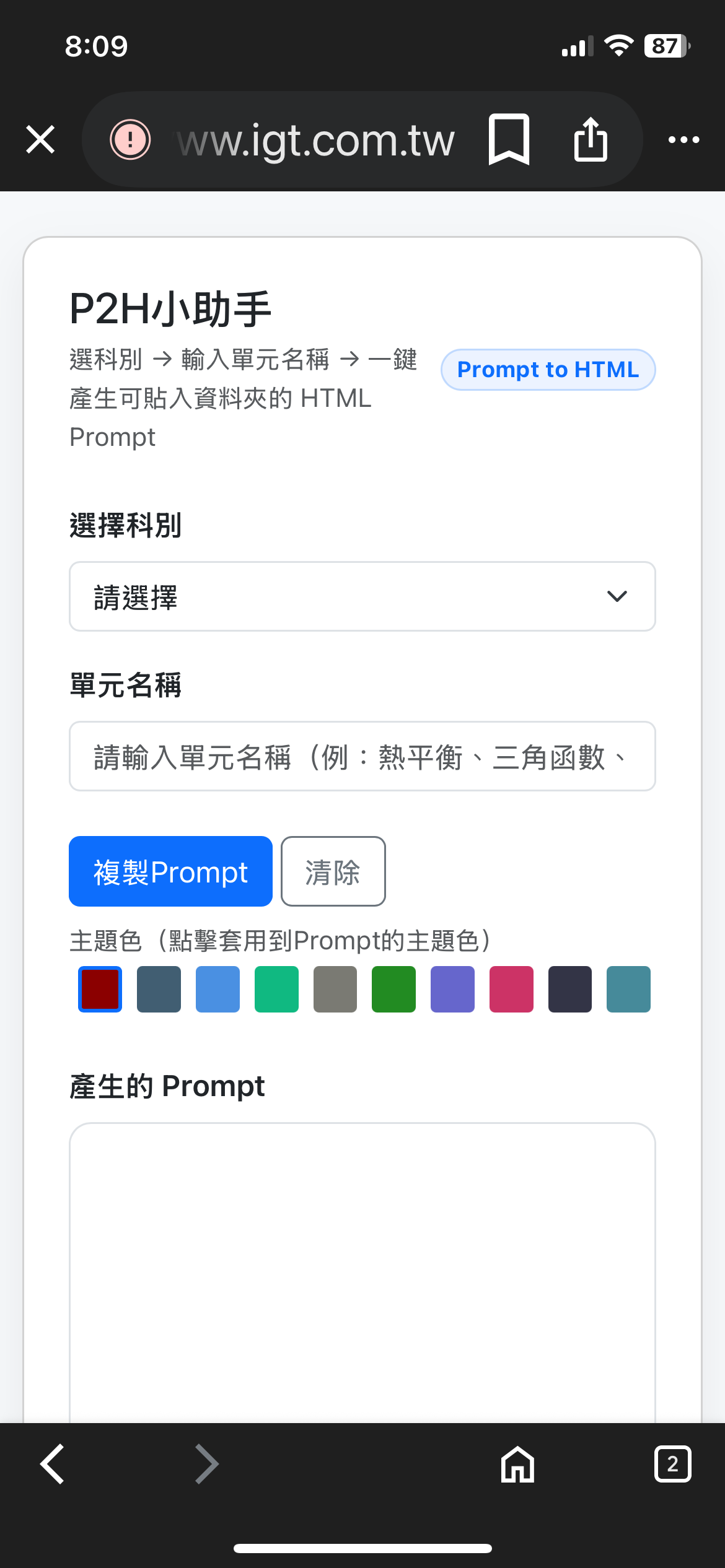Focus the generated Prompt text area
Image resolution: width=725 pixels, height=1568 pixels.
coord(362,1270)
